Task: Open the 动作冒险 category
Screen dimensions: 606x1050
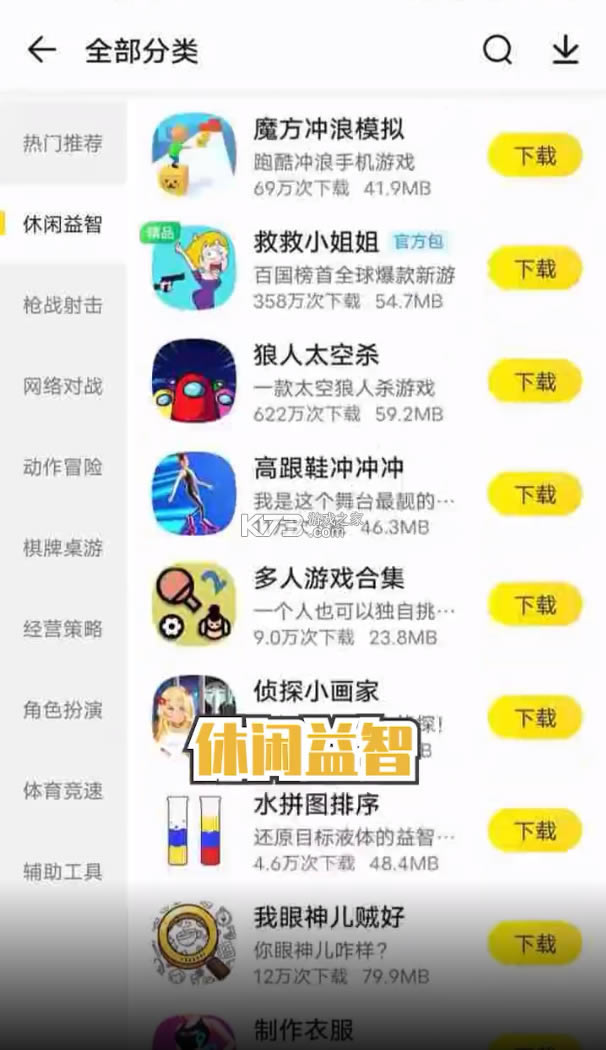Action: pyautogui.click(x=63, y=467)
